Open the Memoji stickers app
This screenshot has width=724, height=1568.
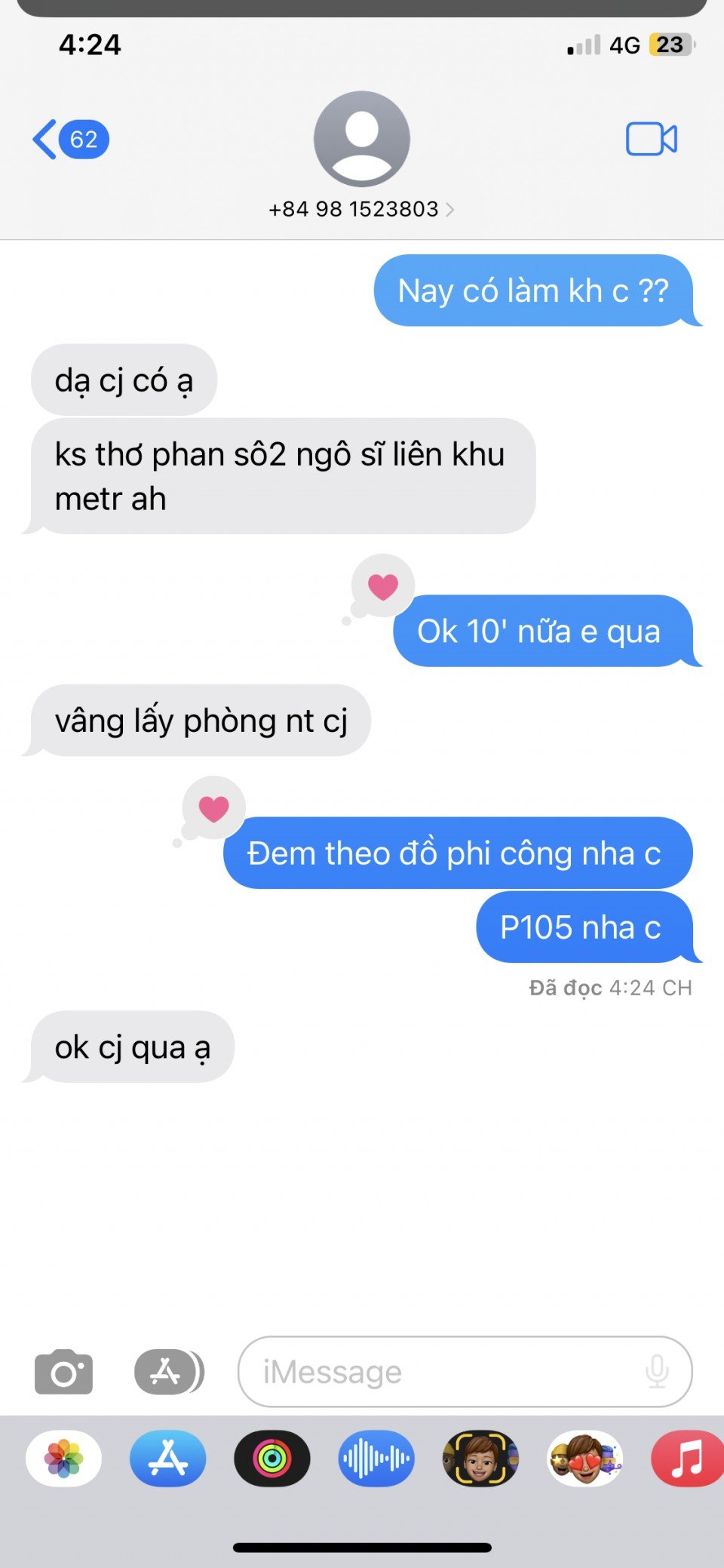585,1458
